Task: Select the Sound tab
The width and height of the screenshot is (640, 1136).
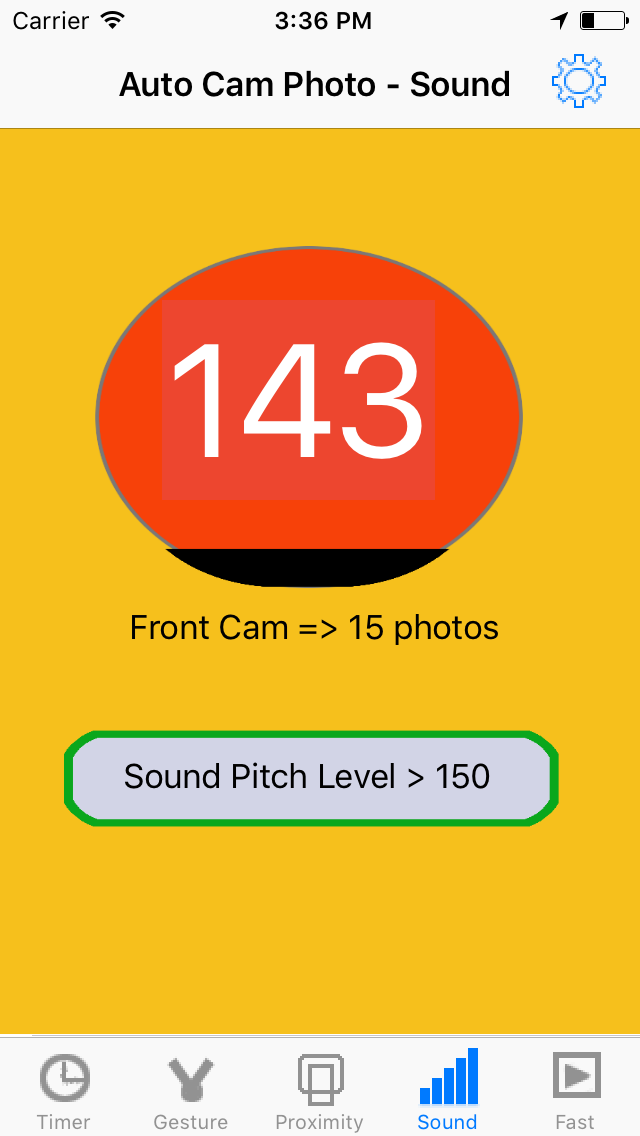Action: coord(447,1092)
